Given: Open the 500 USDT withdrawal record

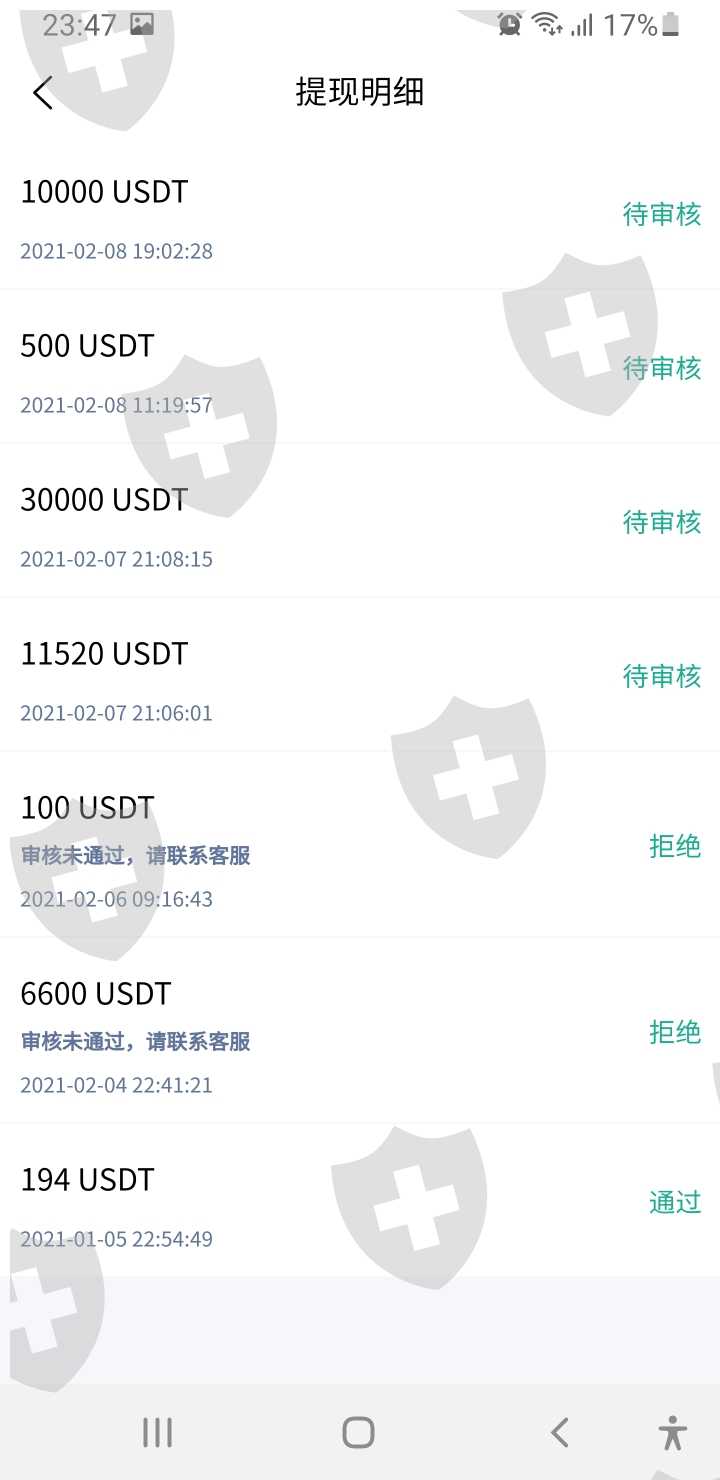Looking at the screenshot, I should click(x=360, y=366).
